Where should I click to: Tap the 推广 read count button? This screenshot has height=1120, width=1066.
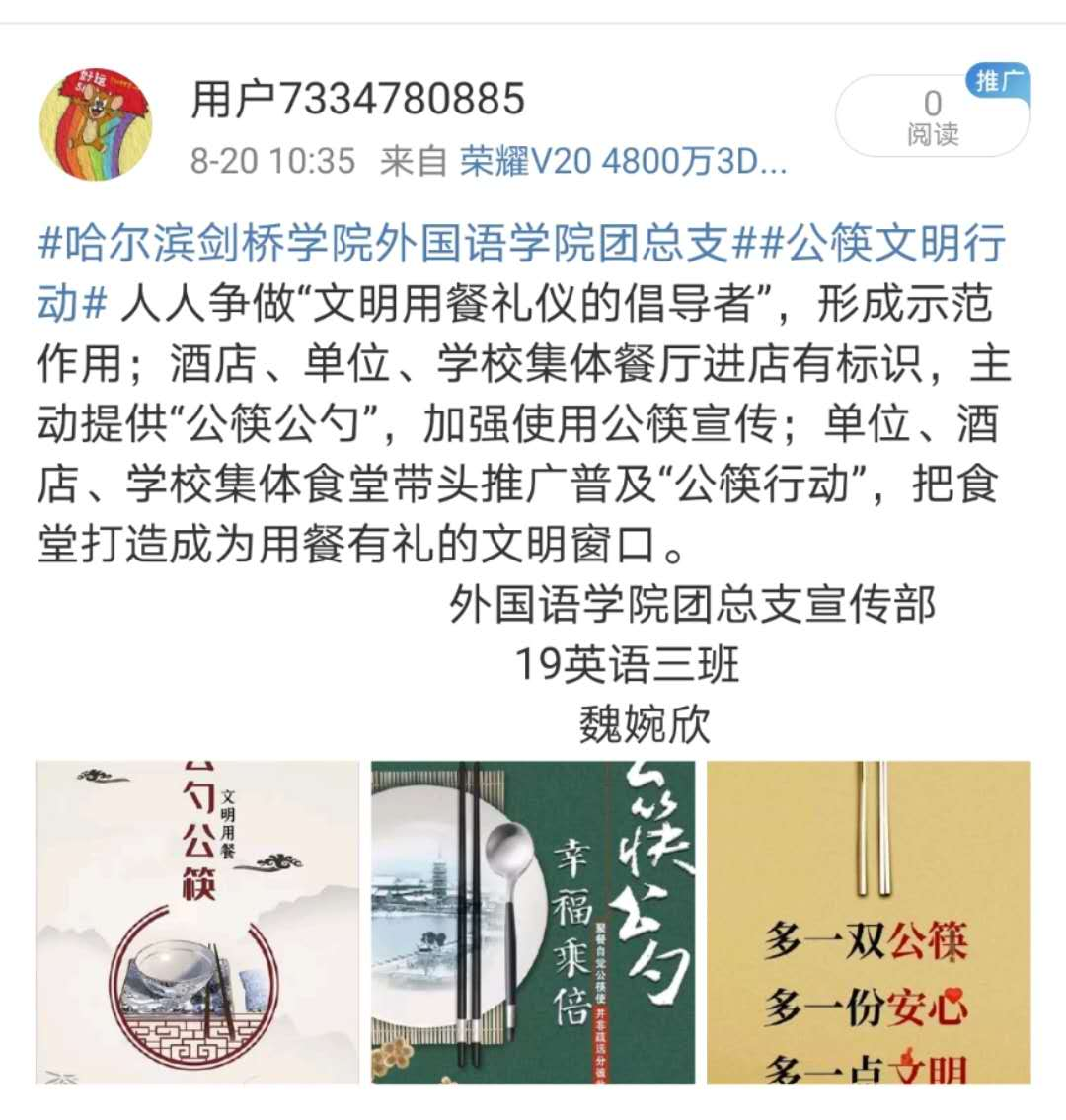click(932, 116)
